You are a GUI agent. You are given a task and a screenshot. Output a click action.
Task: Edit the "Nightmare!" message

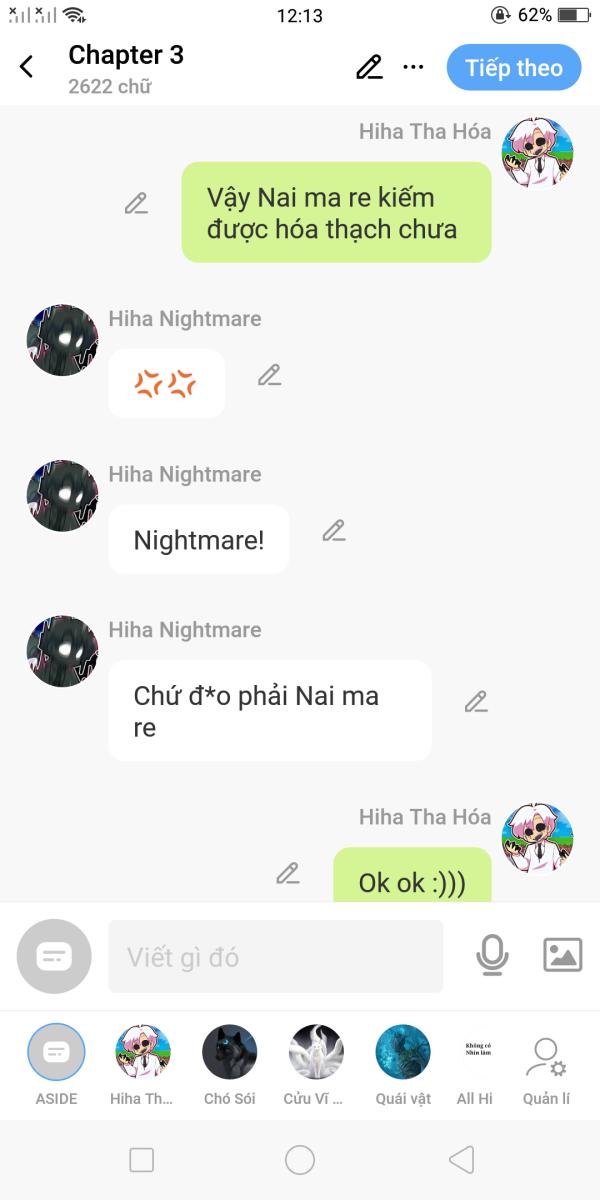(x=333, y=530)
